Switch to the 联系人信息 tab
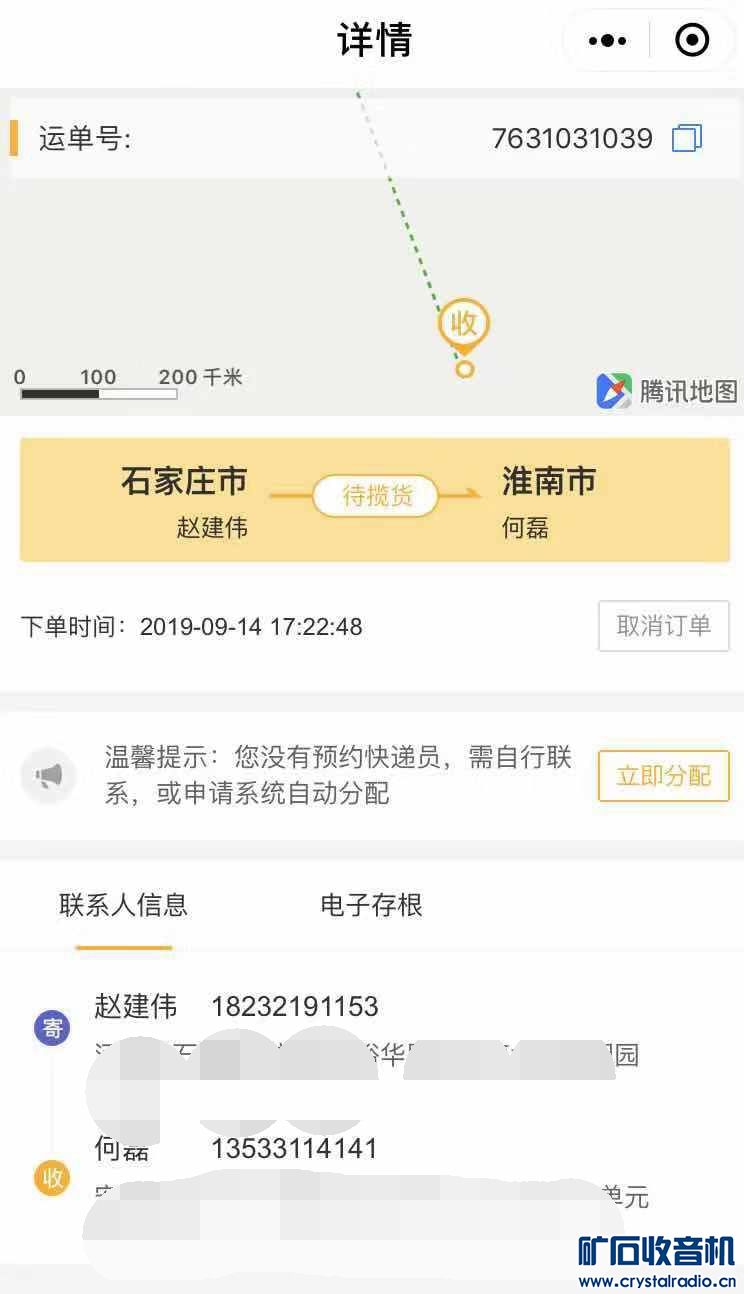This screenshot has width=744, height=1294. pyautogui.click(x=124, y=905)
